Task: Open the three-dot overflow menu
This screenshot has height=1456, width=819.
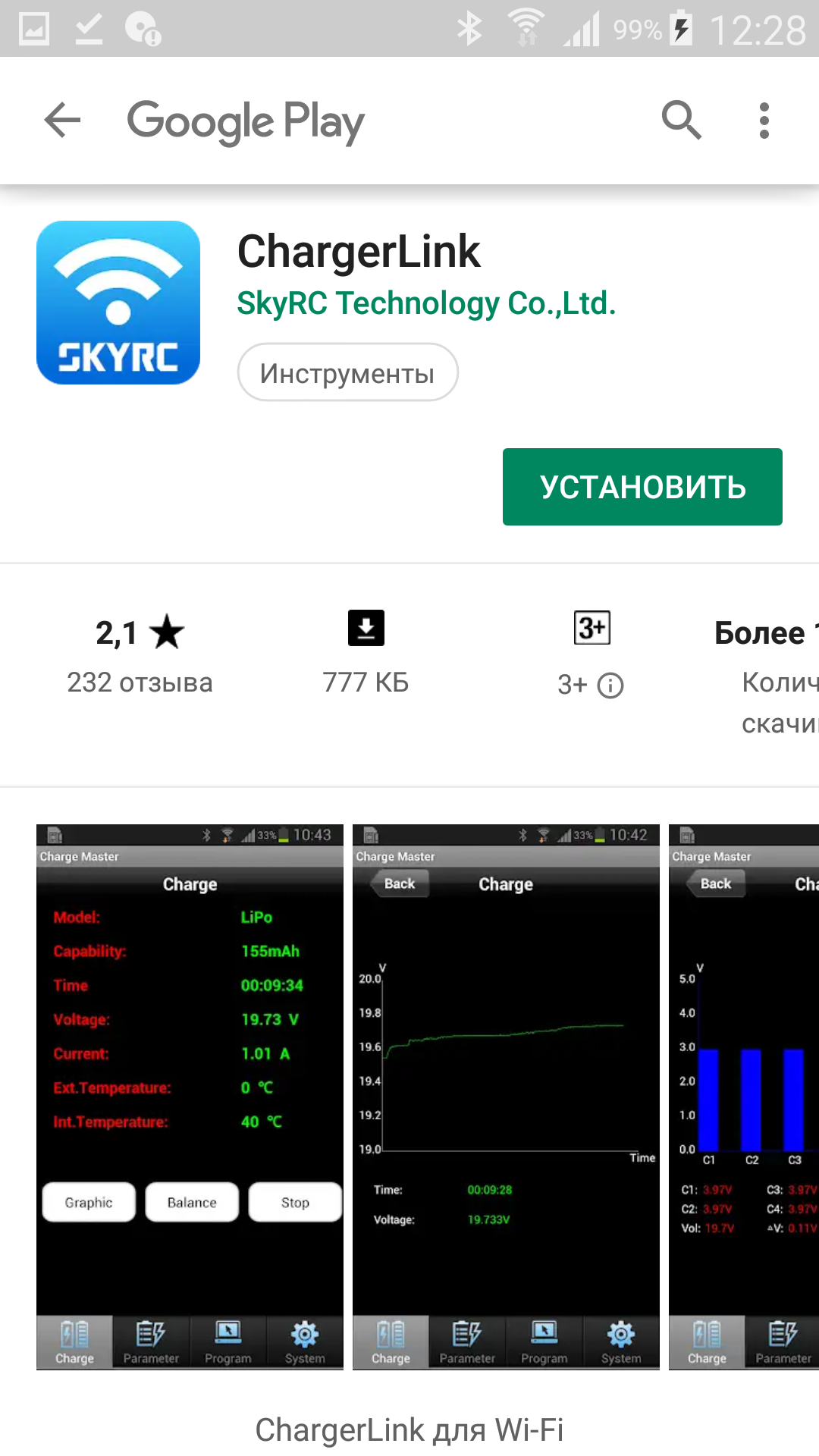Action: click(764, 121)
